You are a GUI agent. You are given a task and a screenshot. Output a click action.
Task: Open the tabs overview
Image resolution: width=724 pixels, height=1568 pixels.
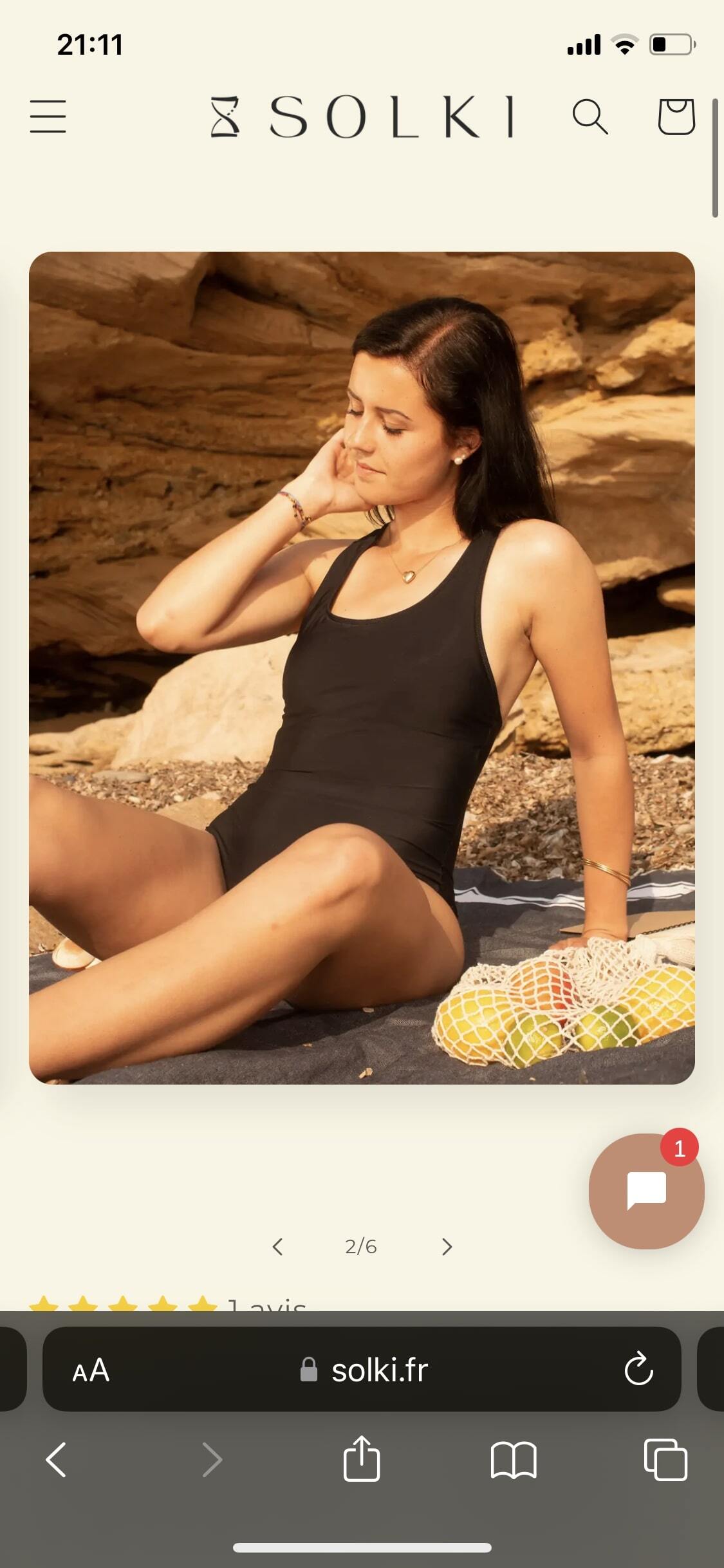[665, 1459]
